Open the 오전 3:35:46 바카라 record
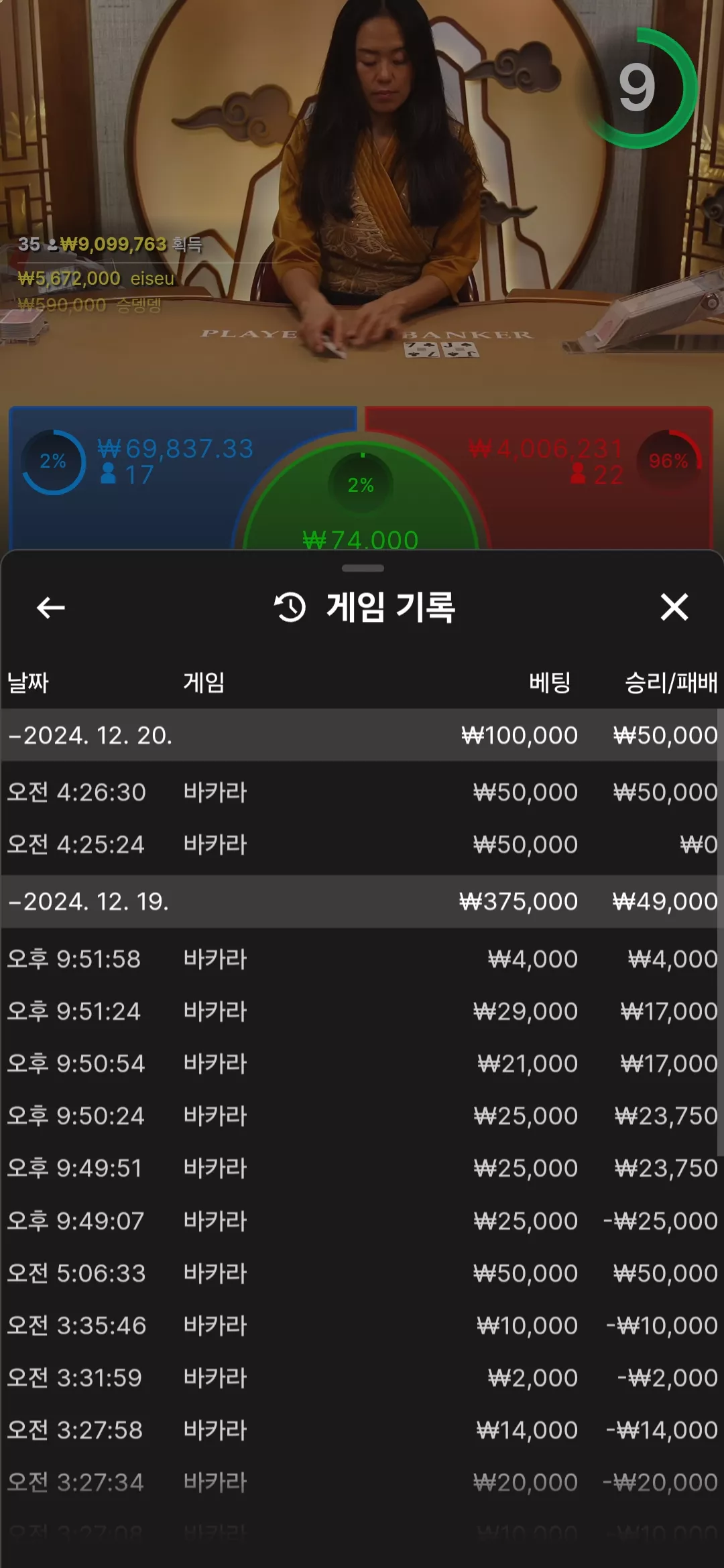Image resolution: width=724 pixels, height=1568 pixels. pyautogui.click(x=361, y=1325)
